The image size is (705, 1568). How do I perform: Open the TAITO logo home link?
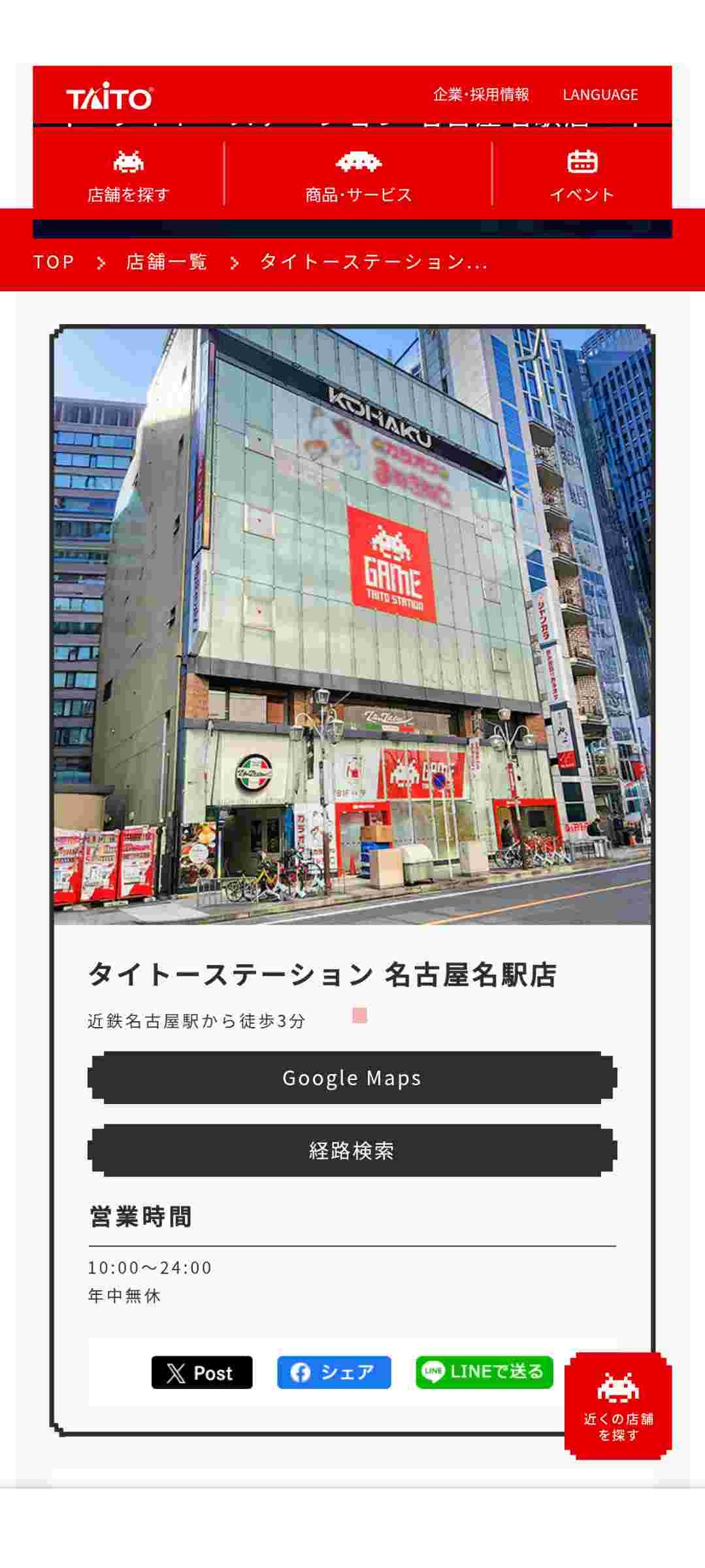click(109, 97)
